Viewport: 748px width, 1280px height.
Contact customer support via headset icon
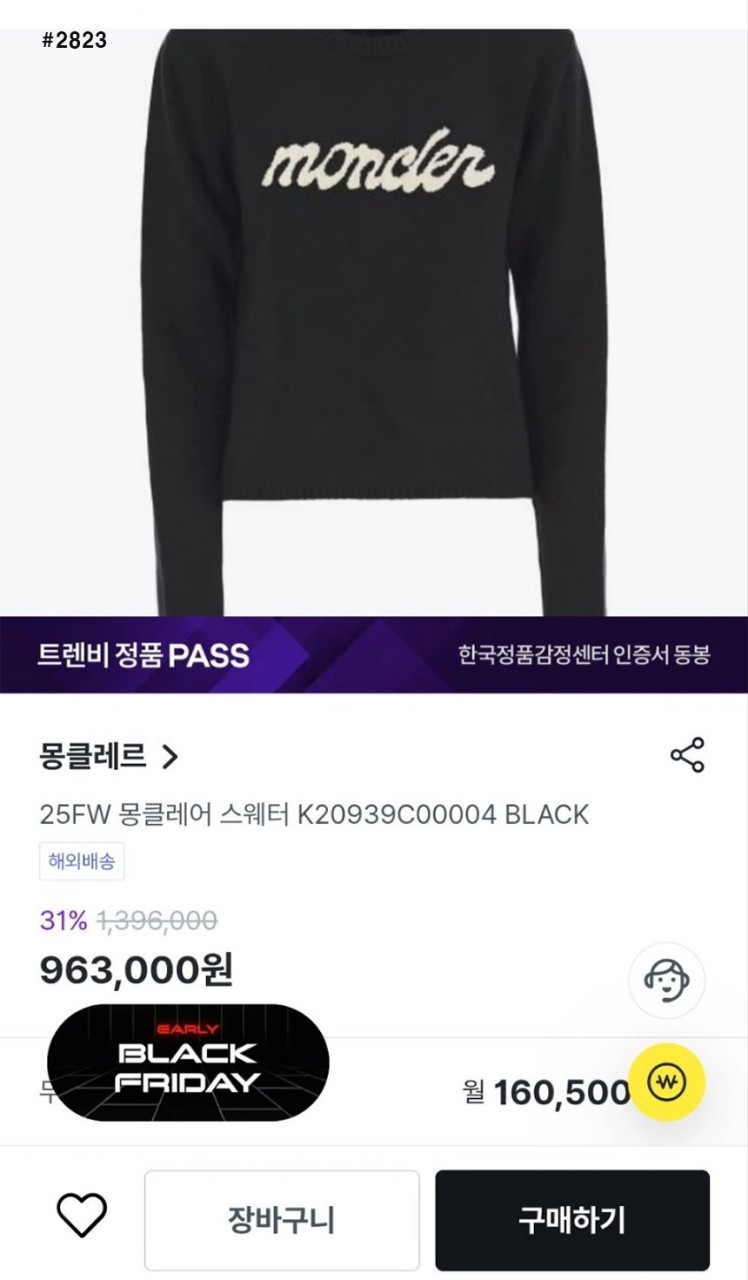666,980
